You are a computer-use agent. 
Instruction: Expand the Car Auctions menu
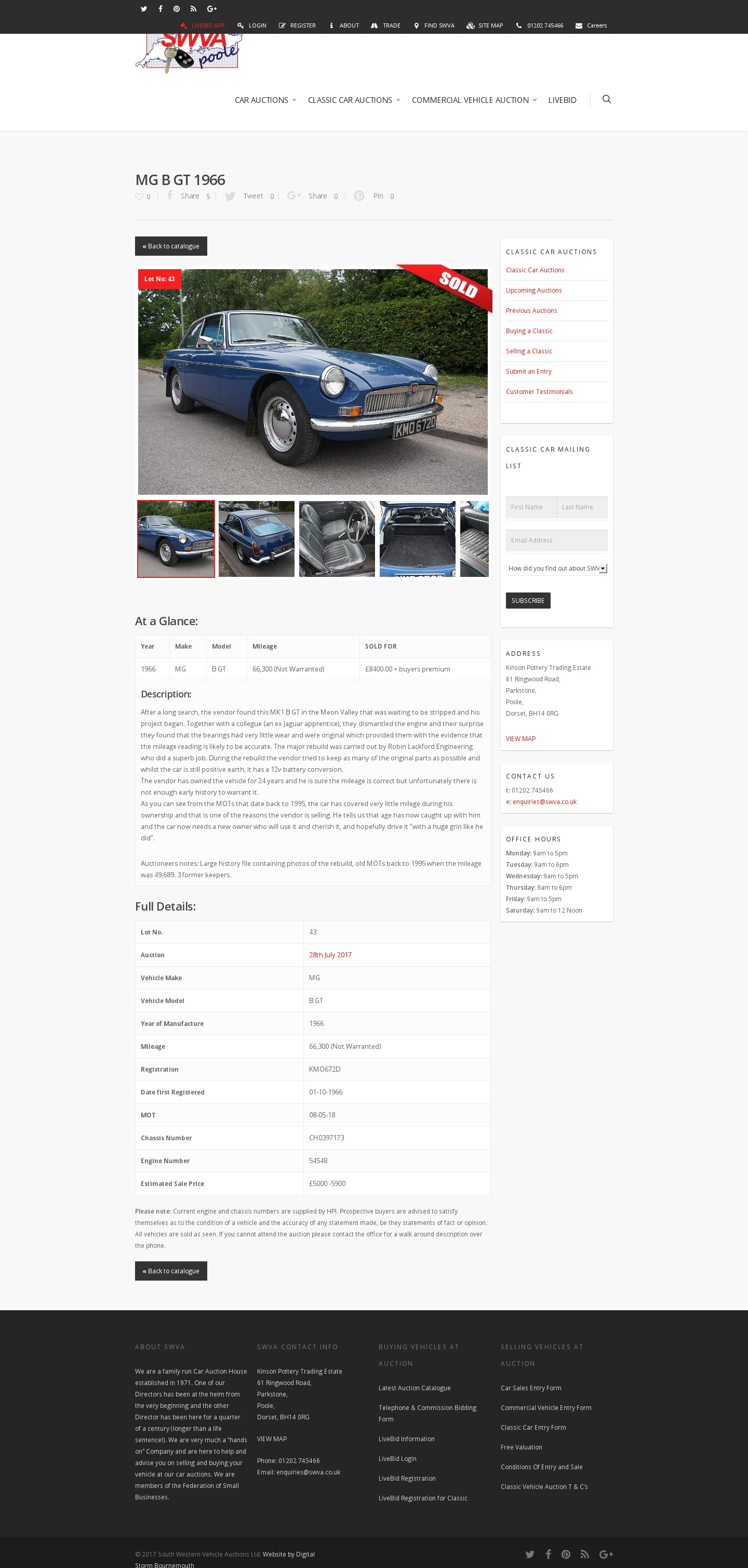tap(265, 100)
